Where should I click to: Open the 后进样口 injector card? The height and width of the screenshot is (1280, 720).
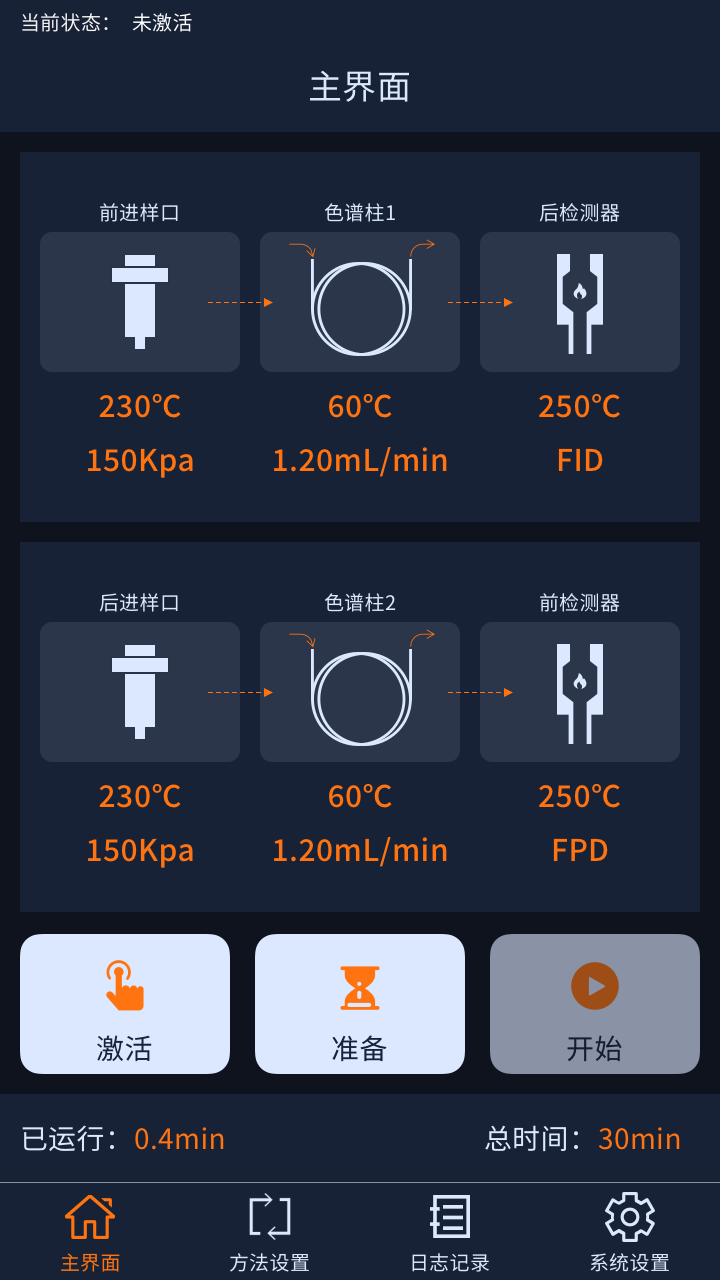pyautogui.click(x=140, y=692)
